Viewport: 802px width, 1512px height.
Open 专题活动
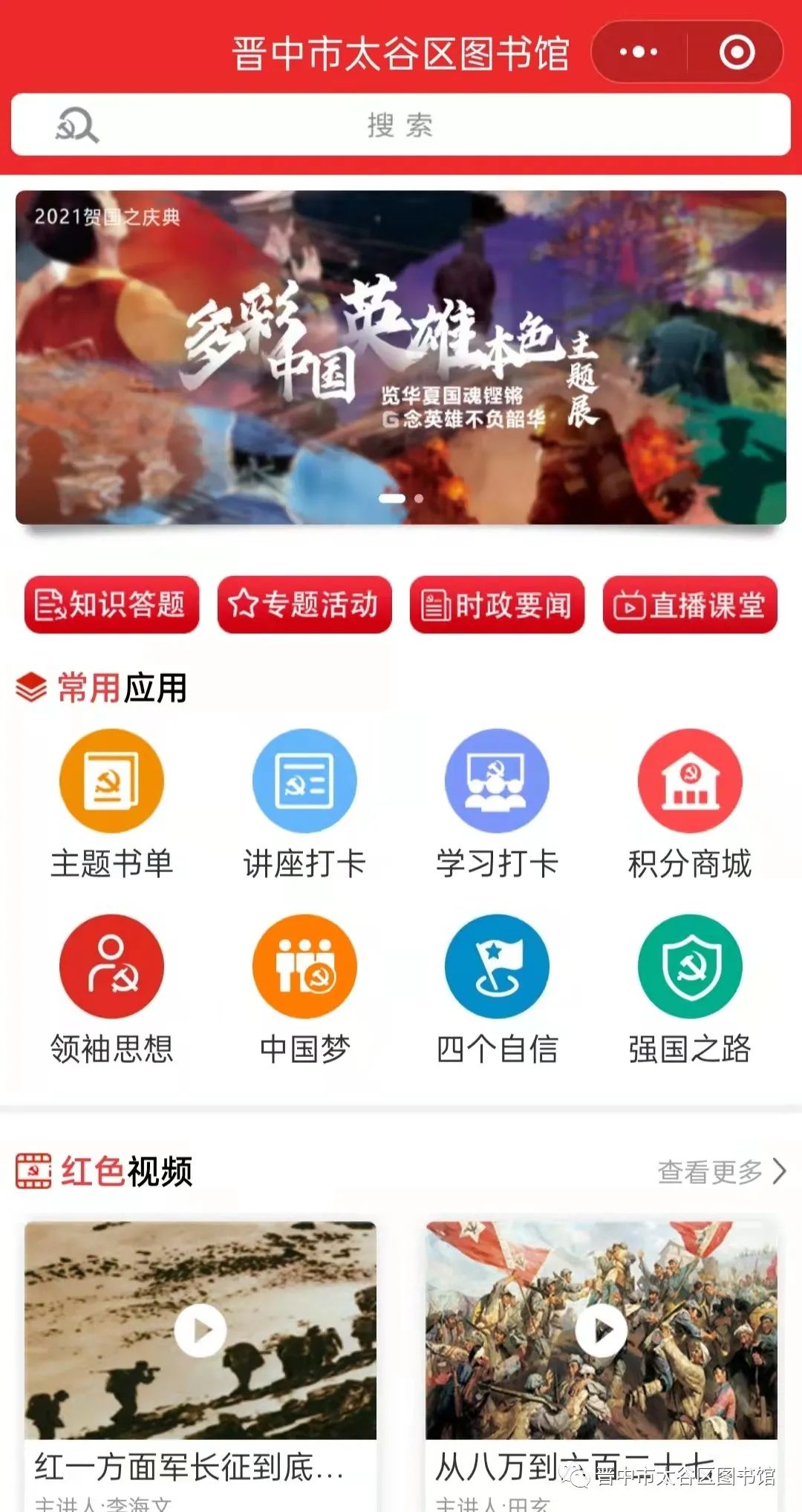point(304,605)
